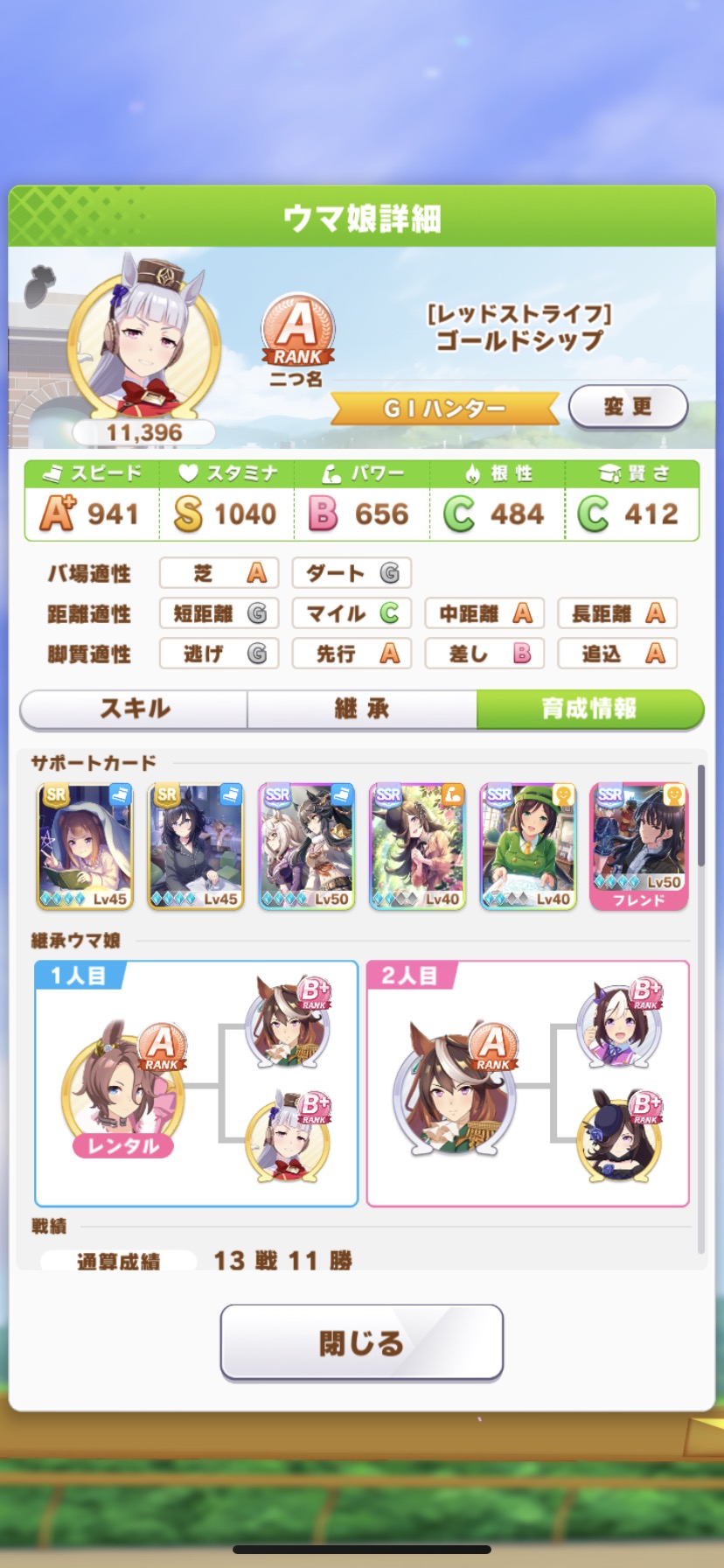Open the second SR Lv45 support card
Image resolution: width=724 pixels, height=1568 pixels.
tap(195, 846)
